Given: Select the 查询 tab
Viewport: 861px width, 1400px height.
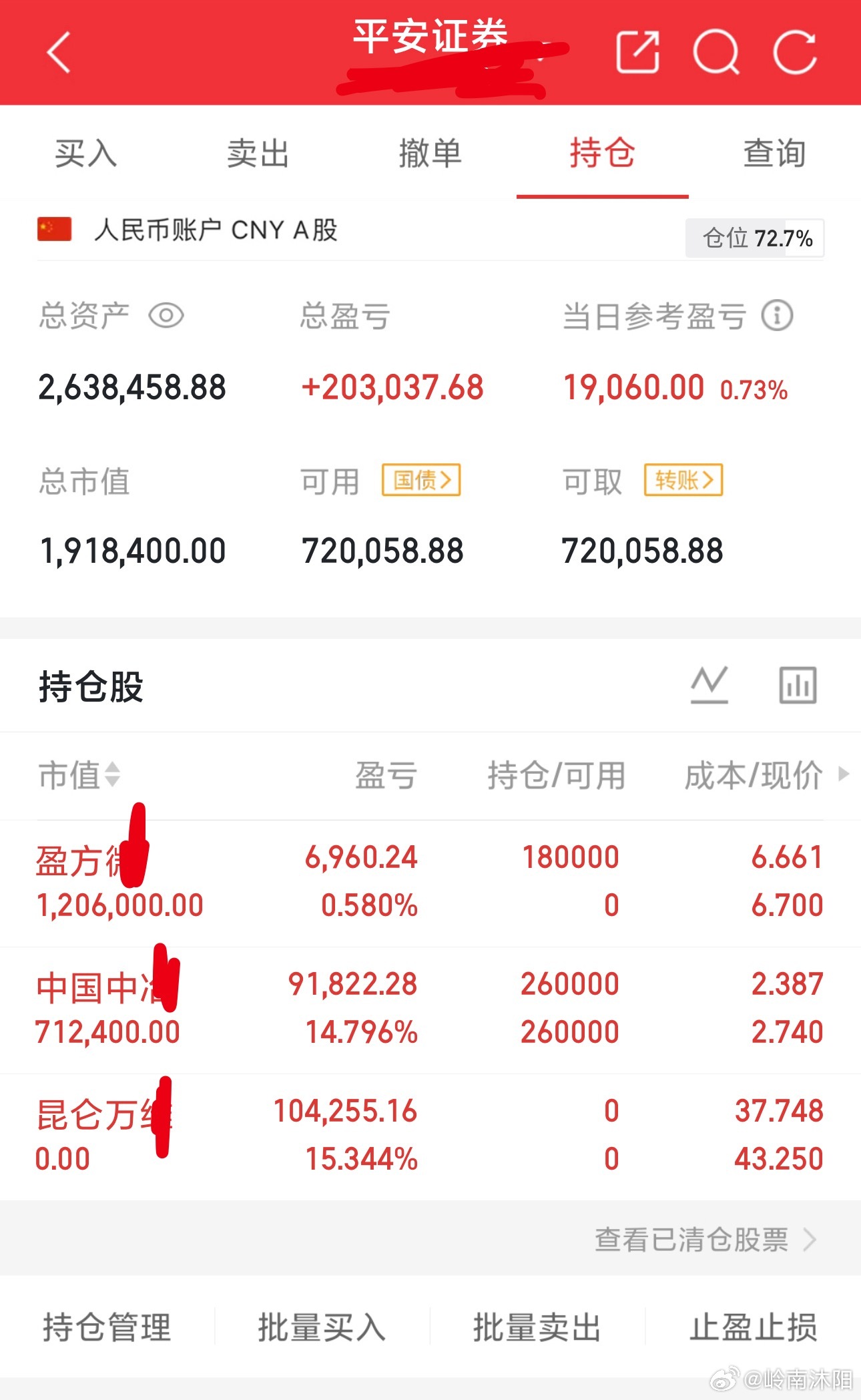Looking at the screenshot, I should click(774, 154).
